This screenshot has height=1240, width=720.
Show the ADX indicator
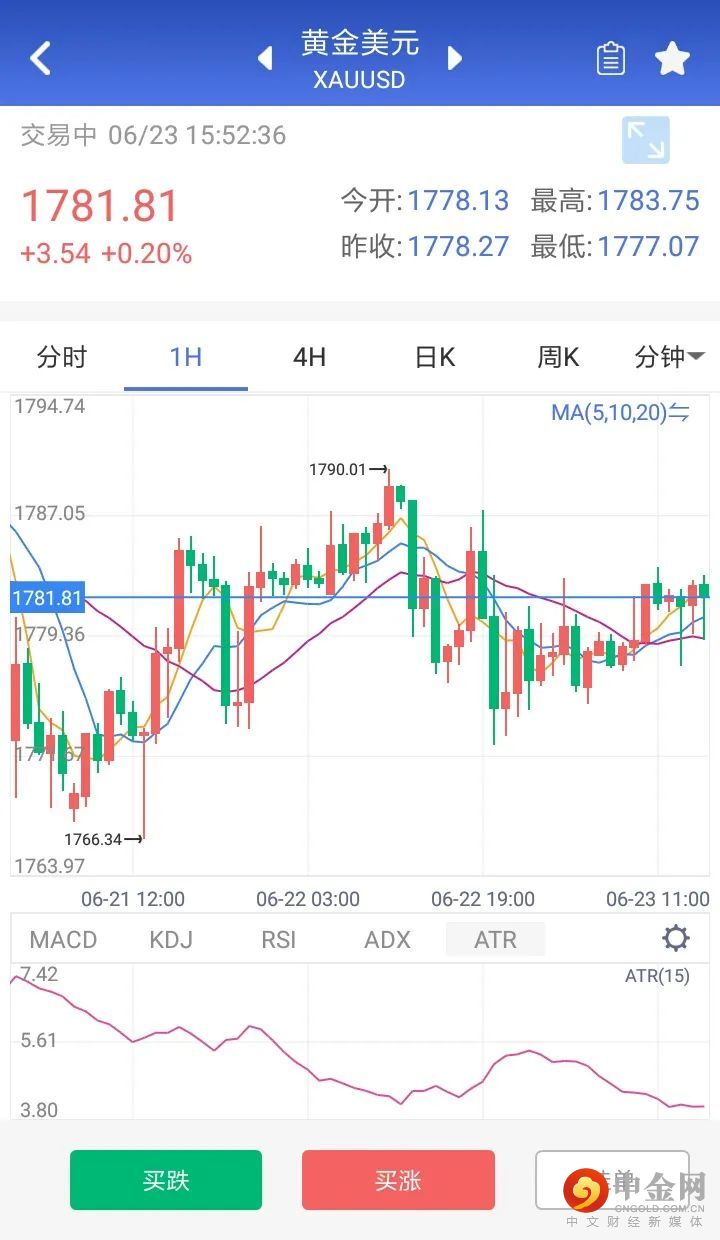tap(387, 939)
